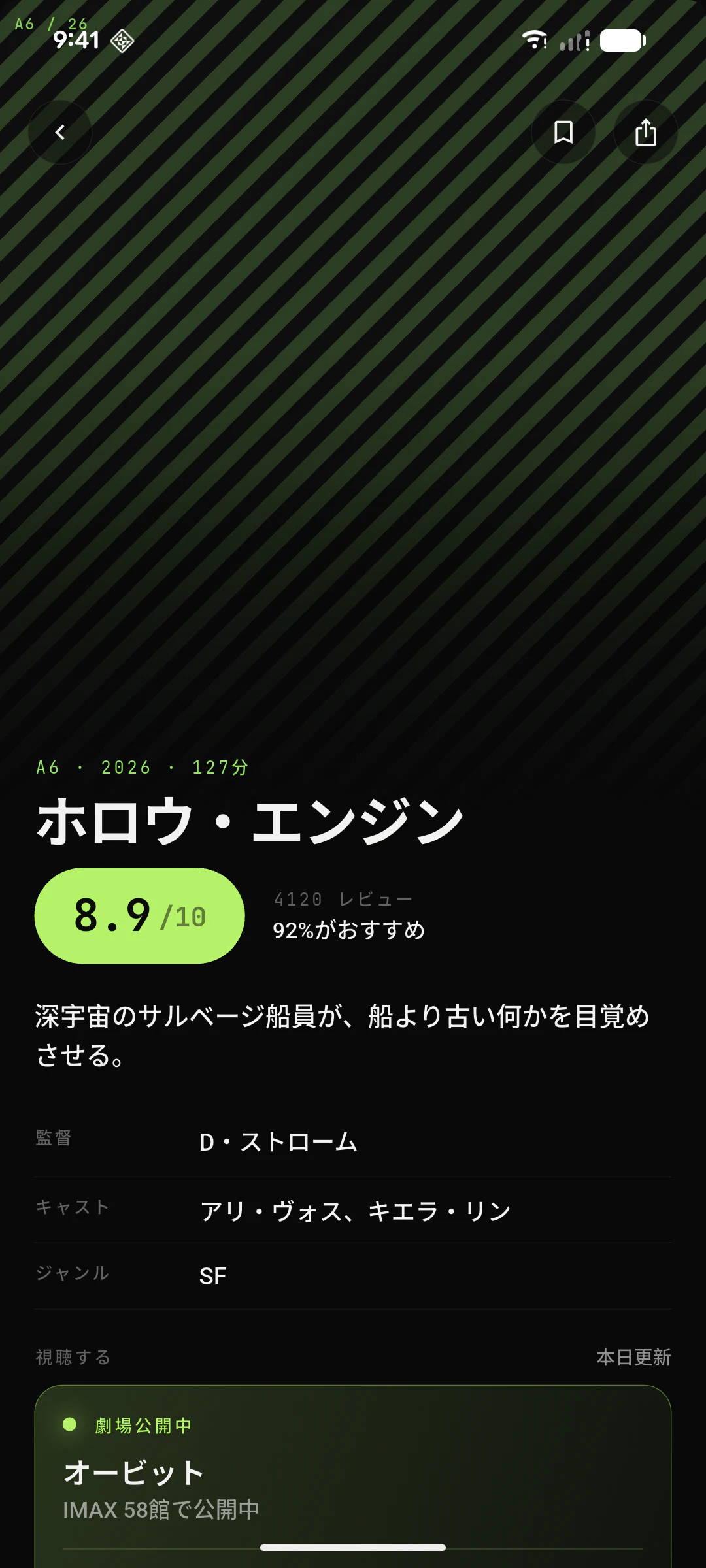
Task: Go back to the previous screen
Action: coord(60,133)
